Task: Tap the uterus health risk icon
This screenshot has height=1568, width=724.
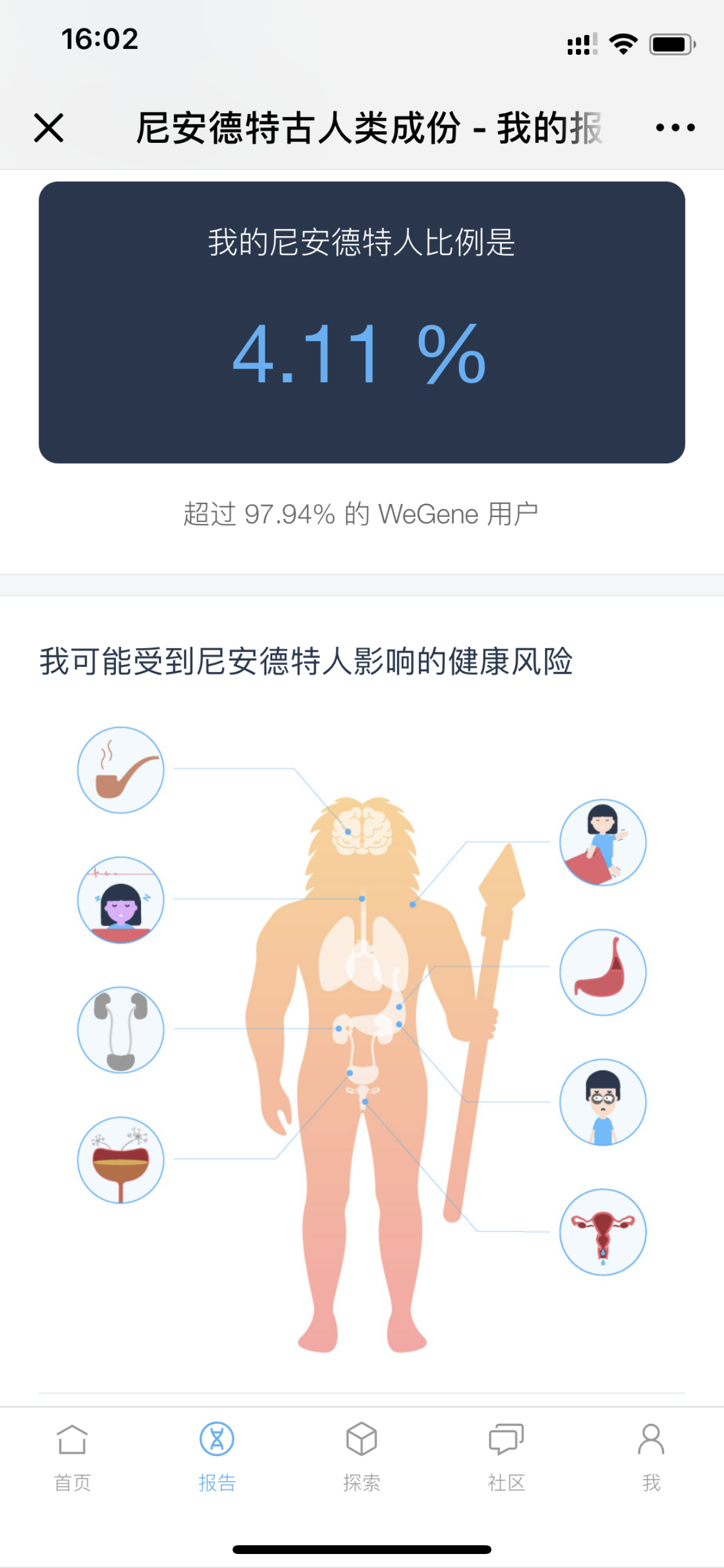Action: pyautogui.click(x=603, y=1232)
